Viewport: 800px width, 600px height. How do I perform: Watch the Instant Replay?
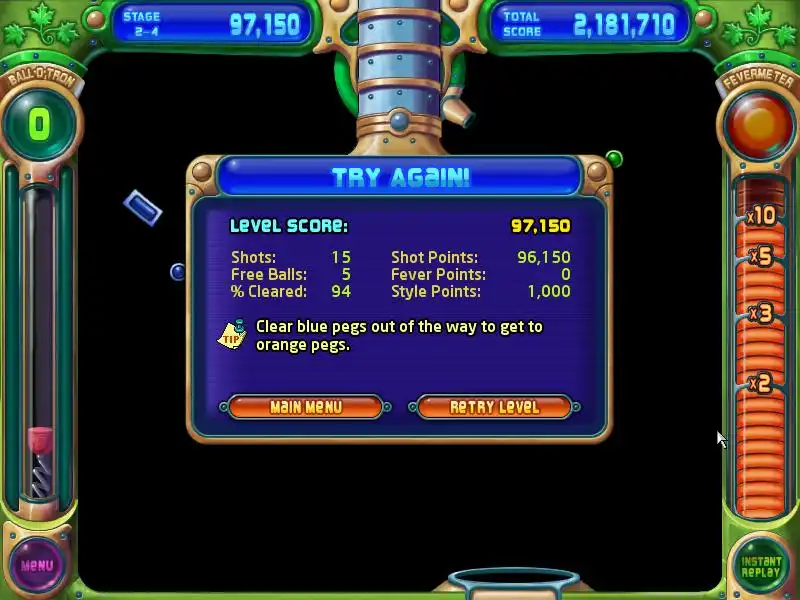pyautogui.click(x=761, y=566)
